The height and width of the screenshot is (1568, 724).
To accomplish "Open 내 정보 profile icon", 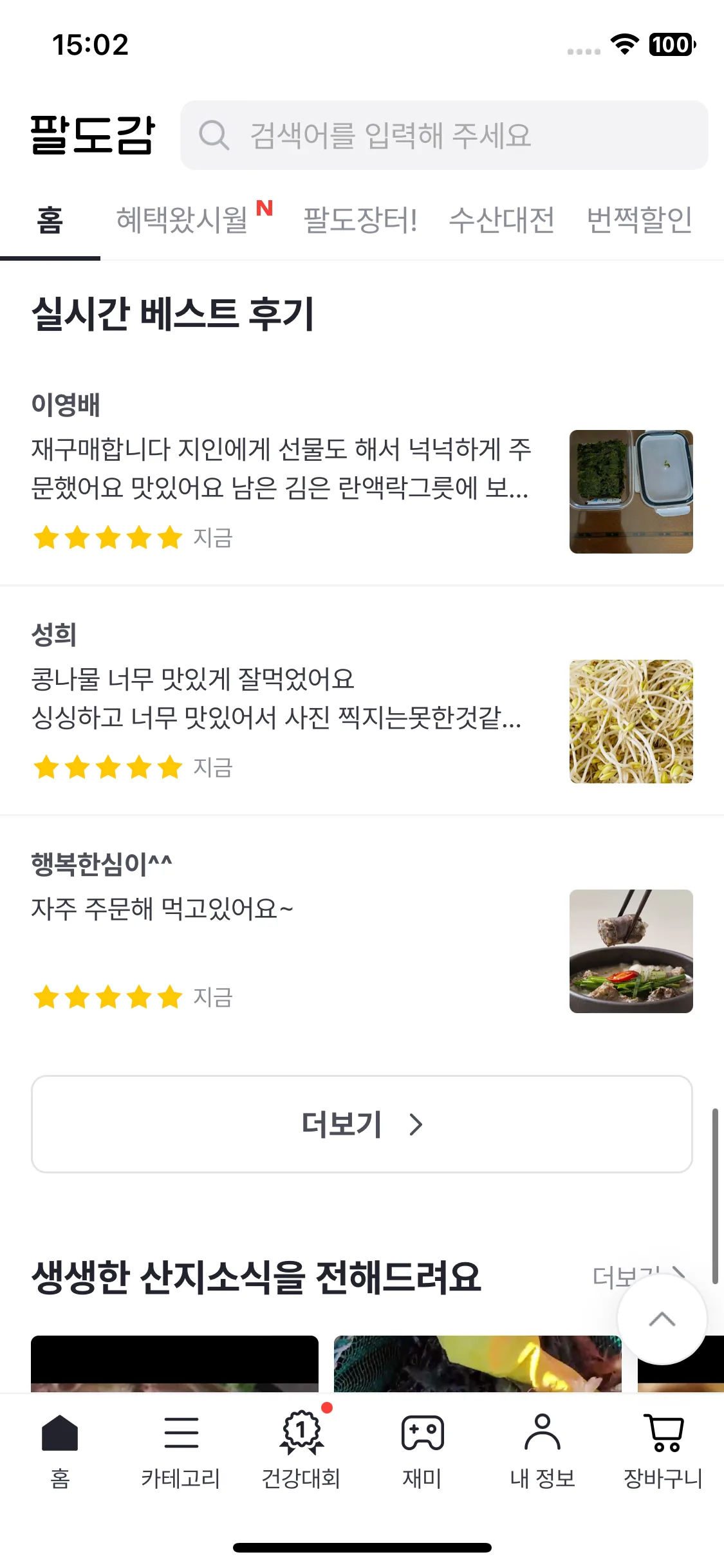I will 542,1432.
